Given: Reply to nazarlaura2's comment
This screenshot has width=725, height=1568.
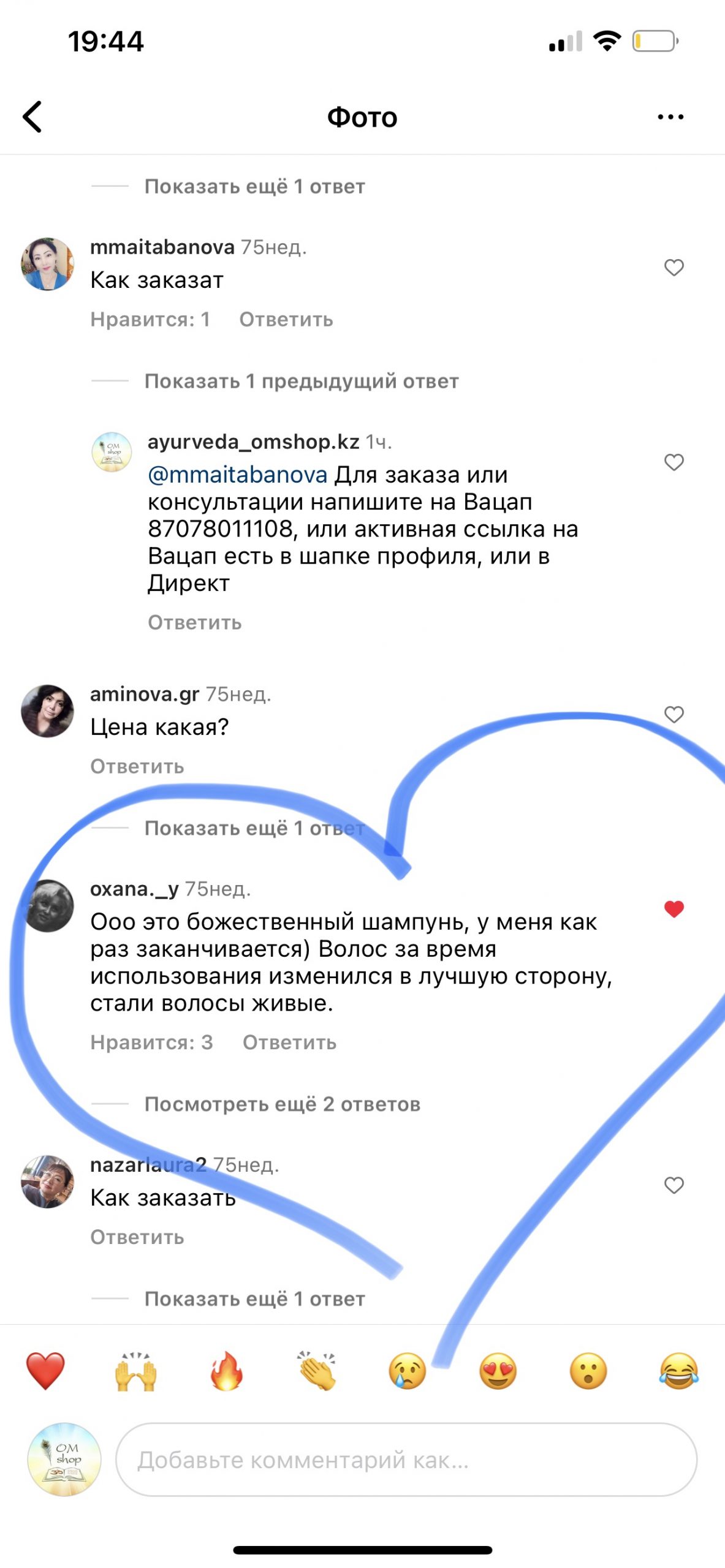Looking at the screenshot, I should [137, 1237].
